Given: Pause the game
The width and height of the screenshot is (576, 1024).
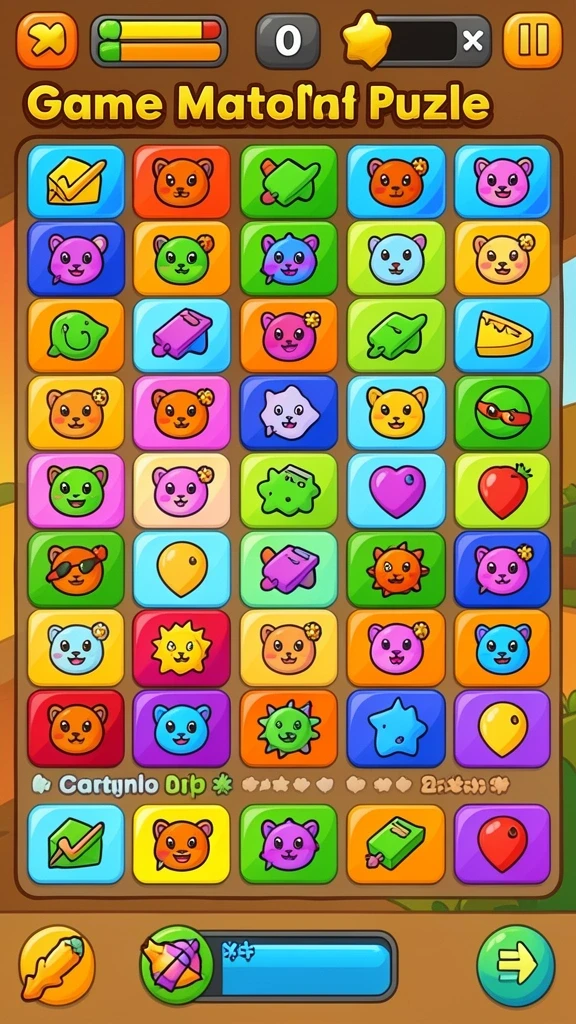Looking at the screenshot, I should pos(532,40).
